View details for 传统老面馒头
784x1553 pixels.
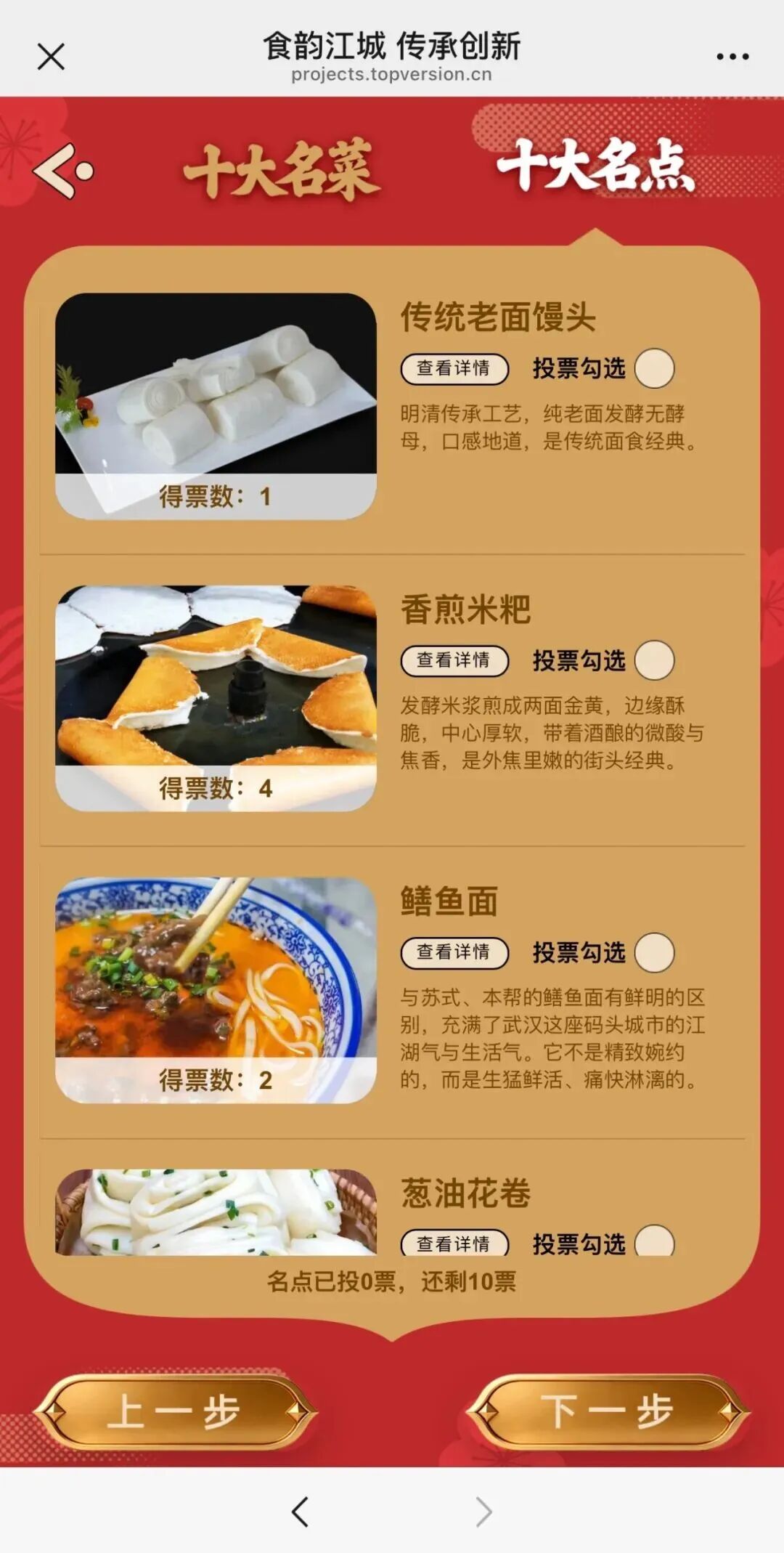pyautogui.click(x=454, y=368)
